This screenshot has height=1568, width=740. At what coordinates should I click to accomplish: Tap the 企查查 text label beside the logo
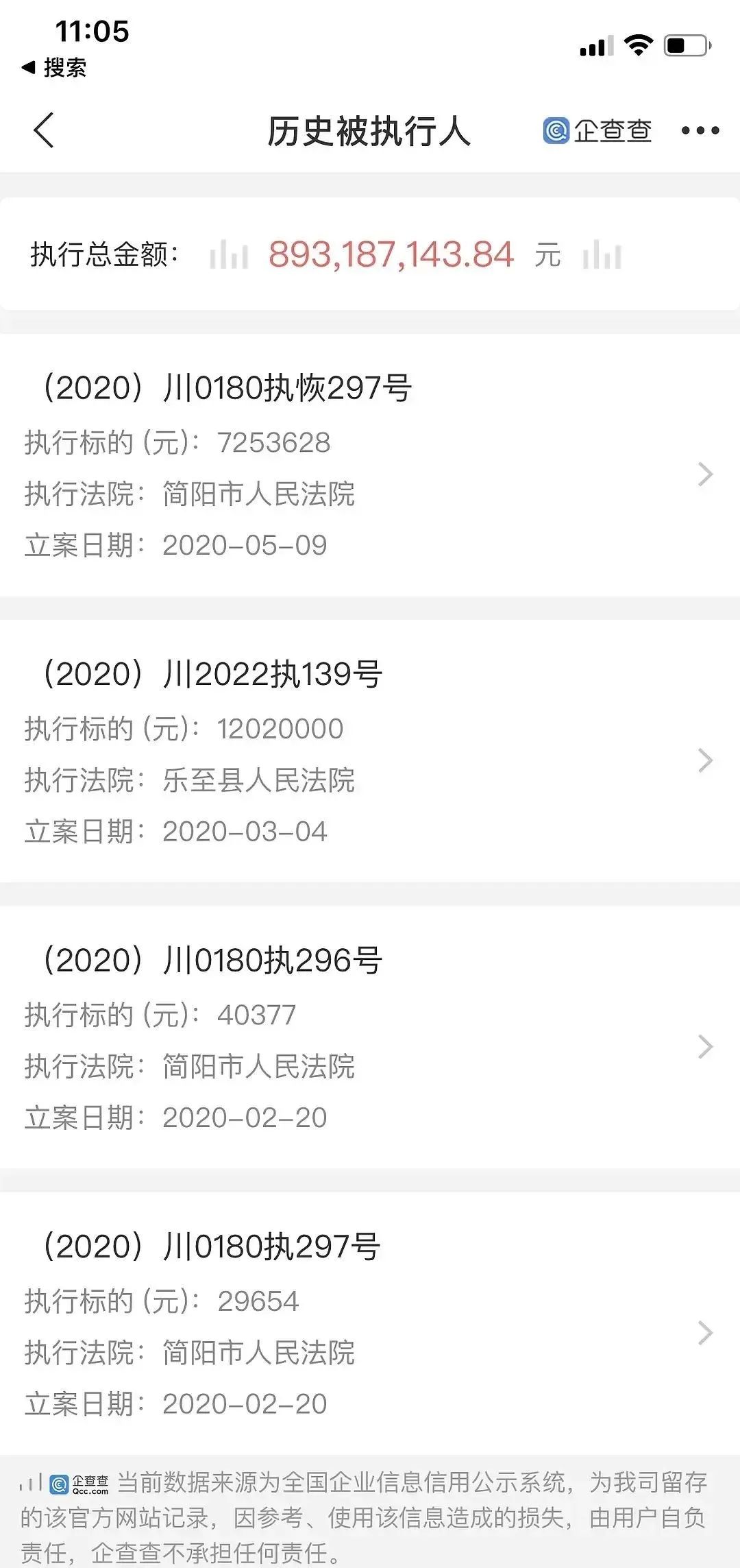[x=612, y=130]
